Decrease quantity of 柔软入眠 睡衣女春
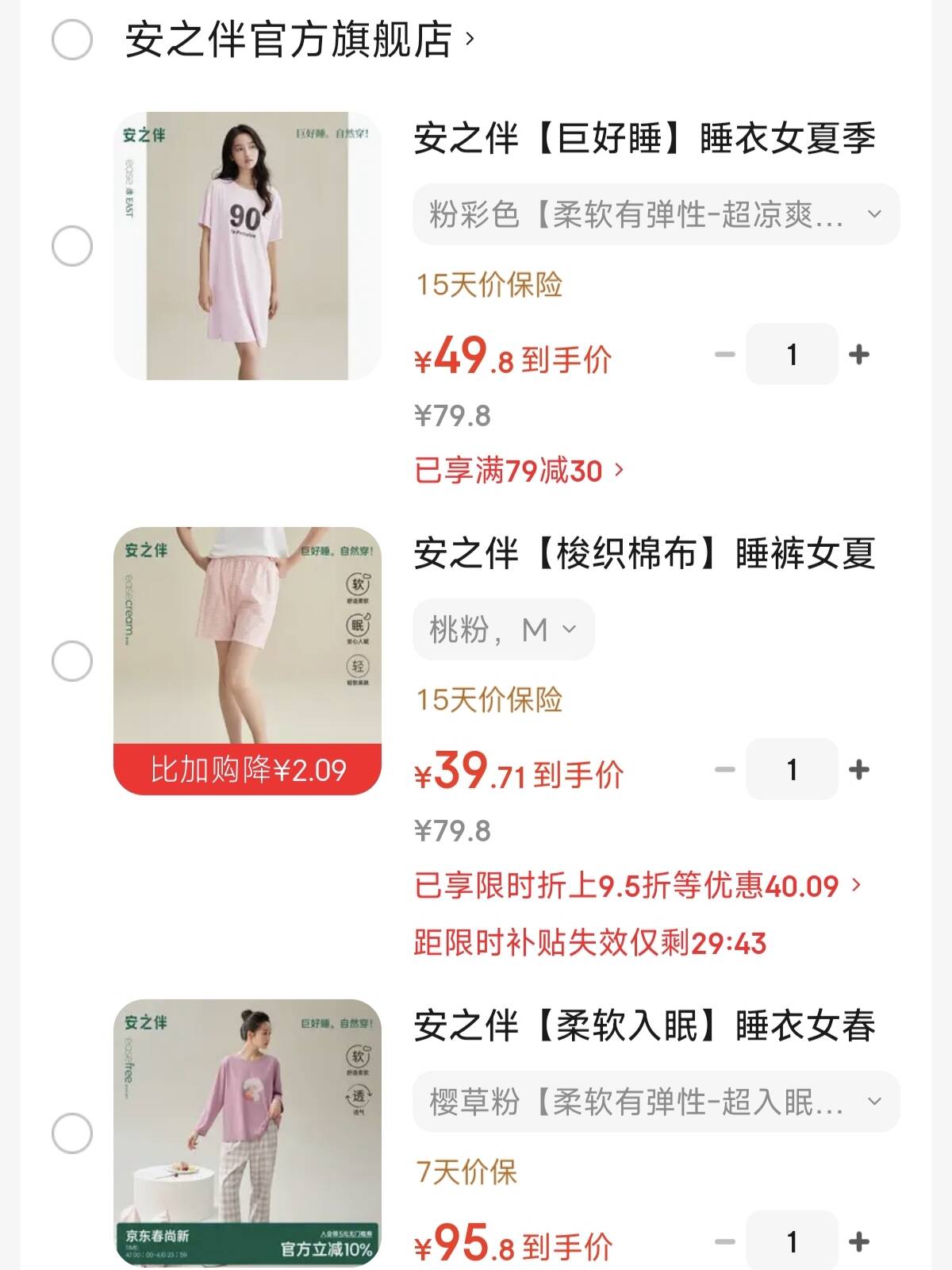The image size is (952, 1270). (724, 1241)
